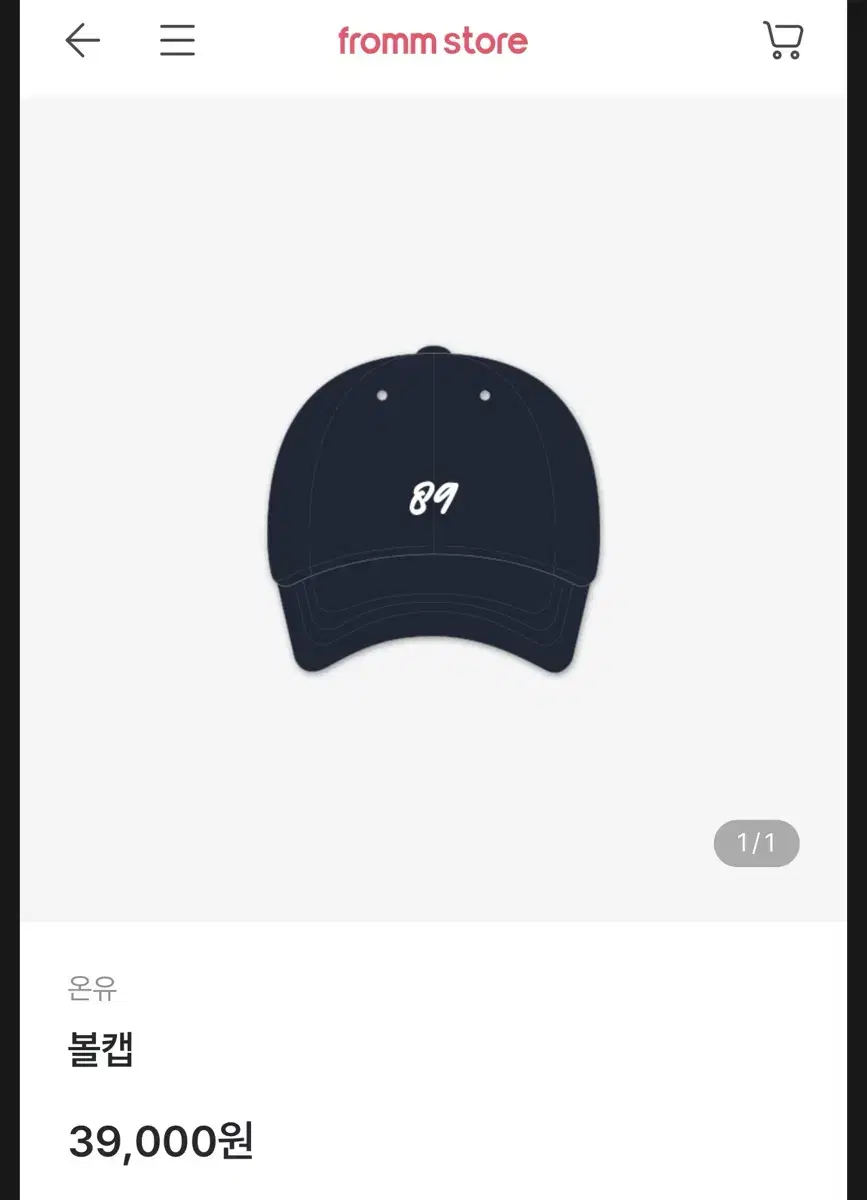
Task: Open the hamburger navigation menu
Action: (x=178, y=42)
